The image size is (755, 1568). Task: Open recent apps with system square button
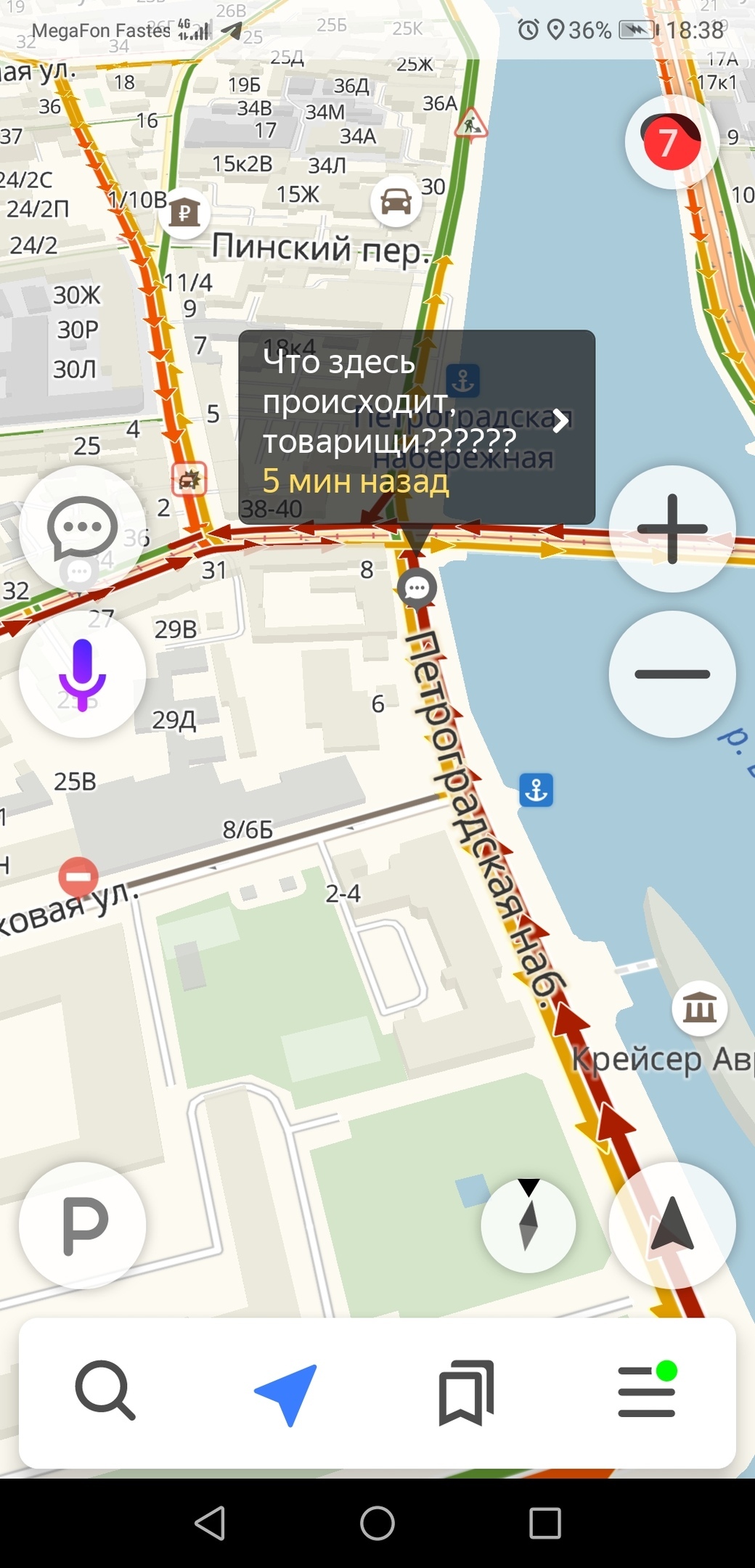pos(544,1523)
